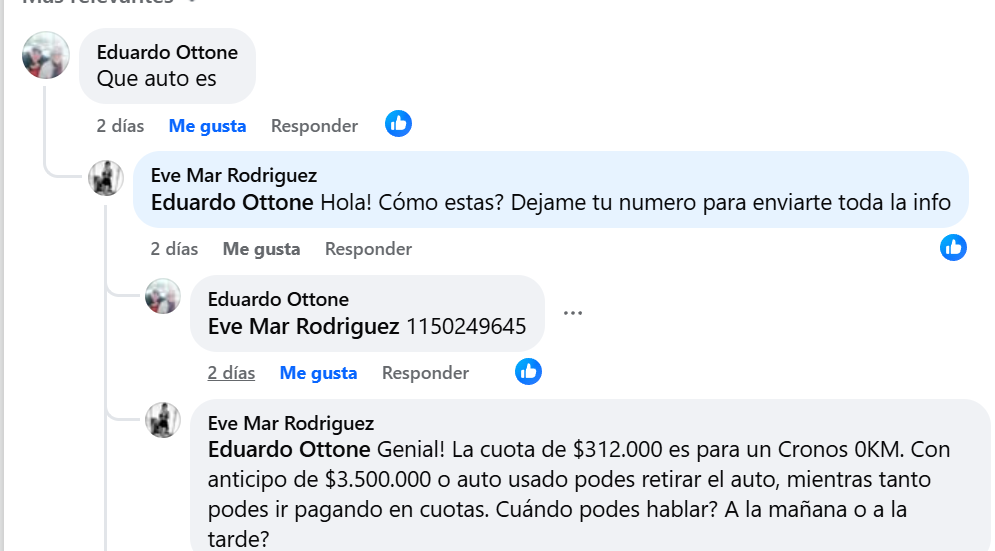Like Eve Mar Rodriguez's 'Hola! Cómo estas?' reply

[x=261, y=249]
